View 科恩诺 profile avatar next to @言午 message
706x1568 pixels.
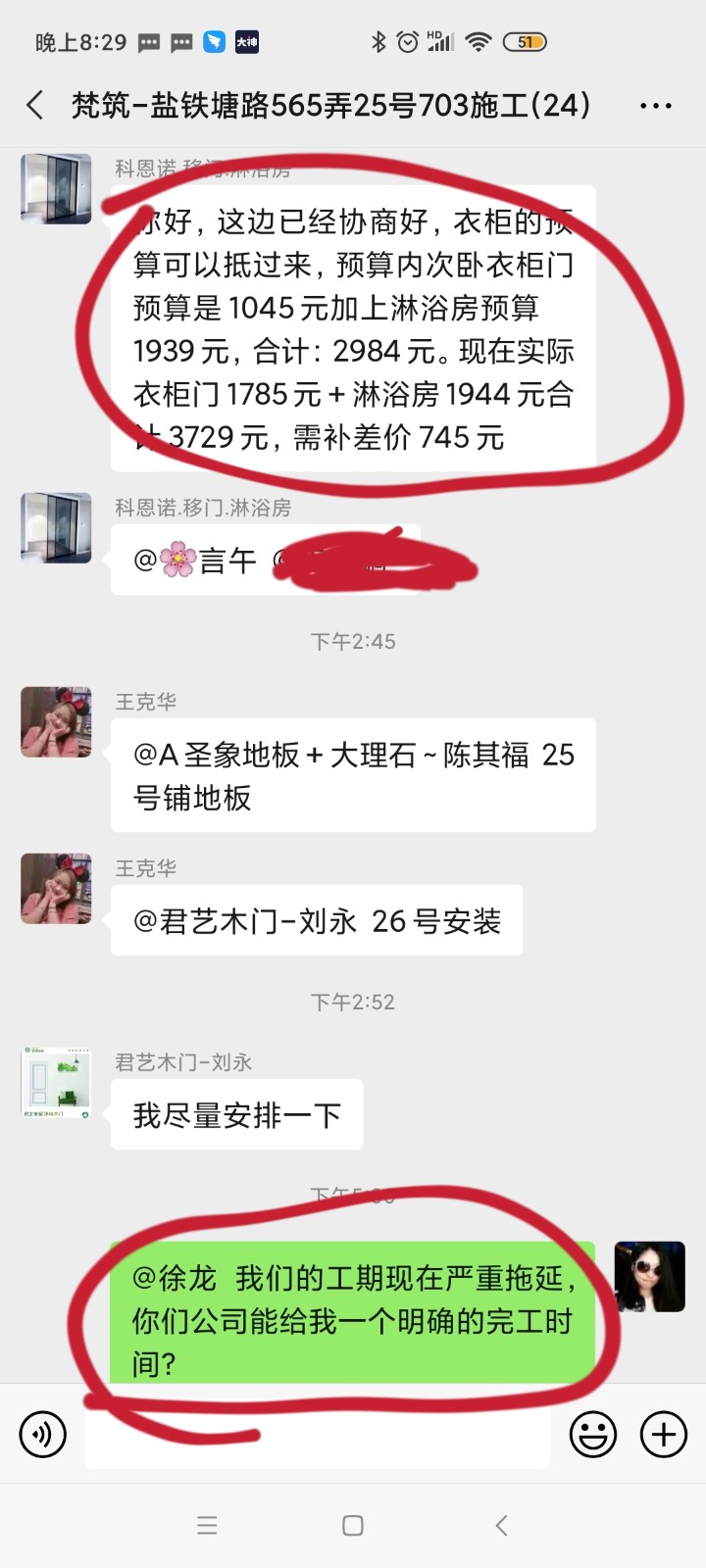(x=57, y=528)
